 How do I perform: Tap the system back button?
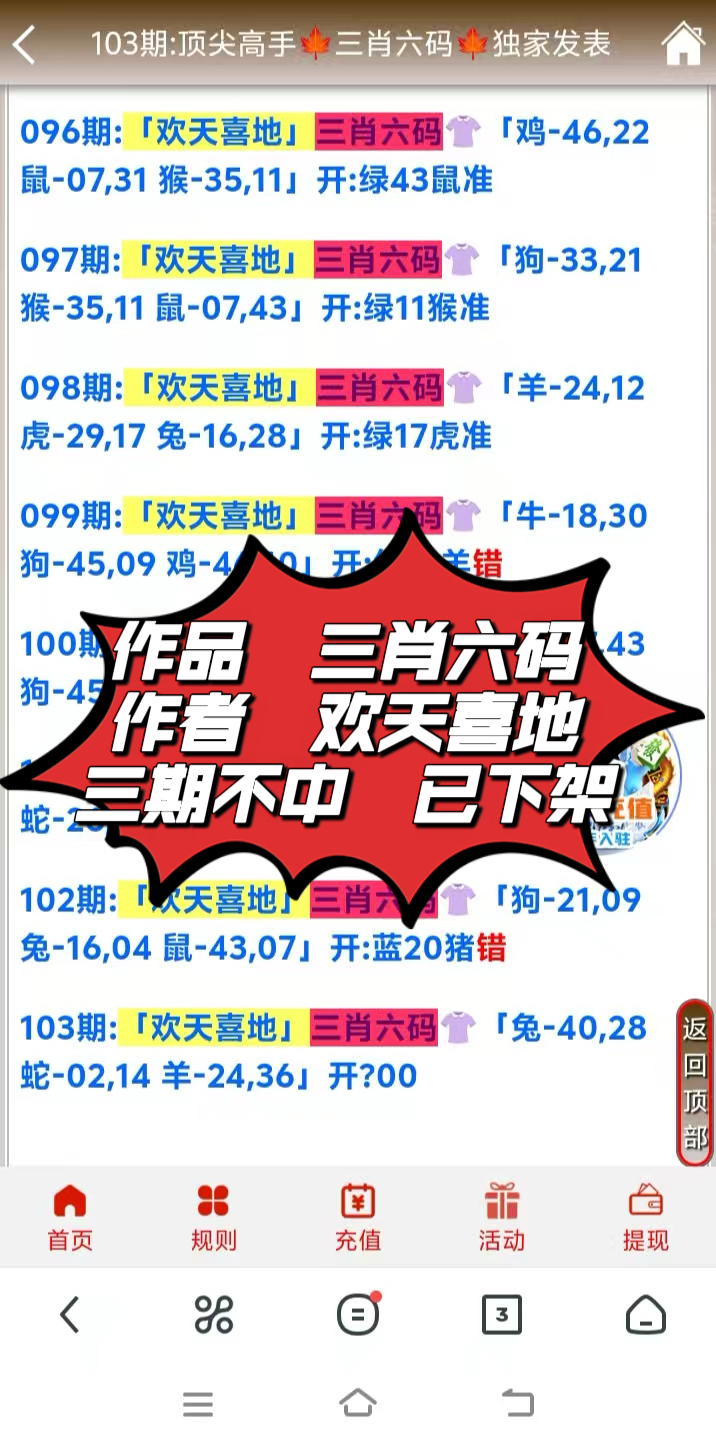coord(517,1403)
